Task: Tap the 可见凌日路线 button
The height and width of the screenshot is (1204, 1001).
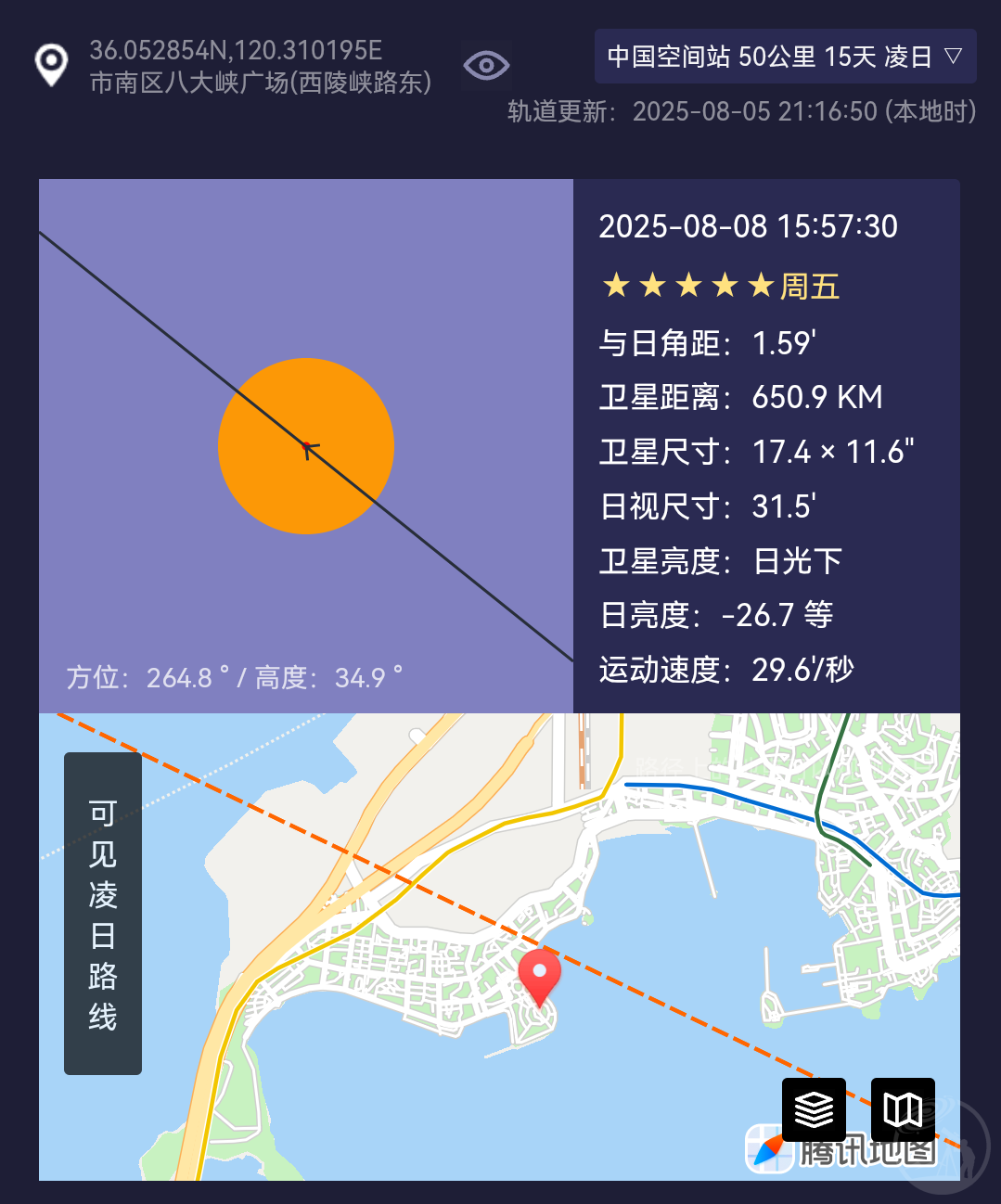Action: click(103, 914)
